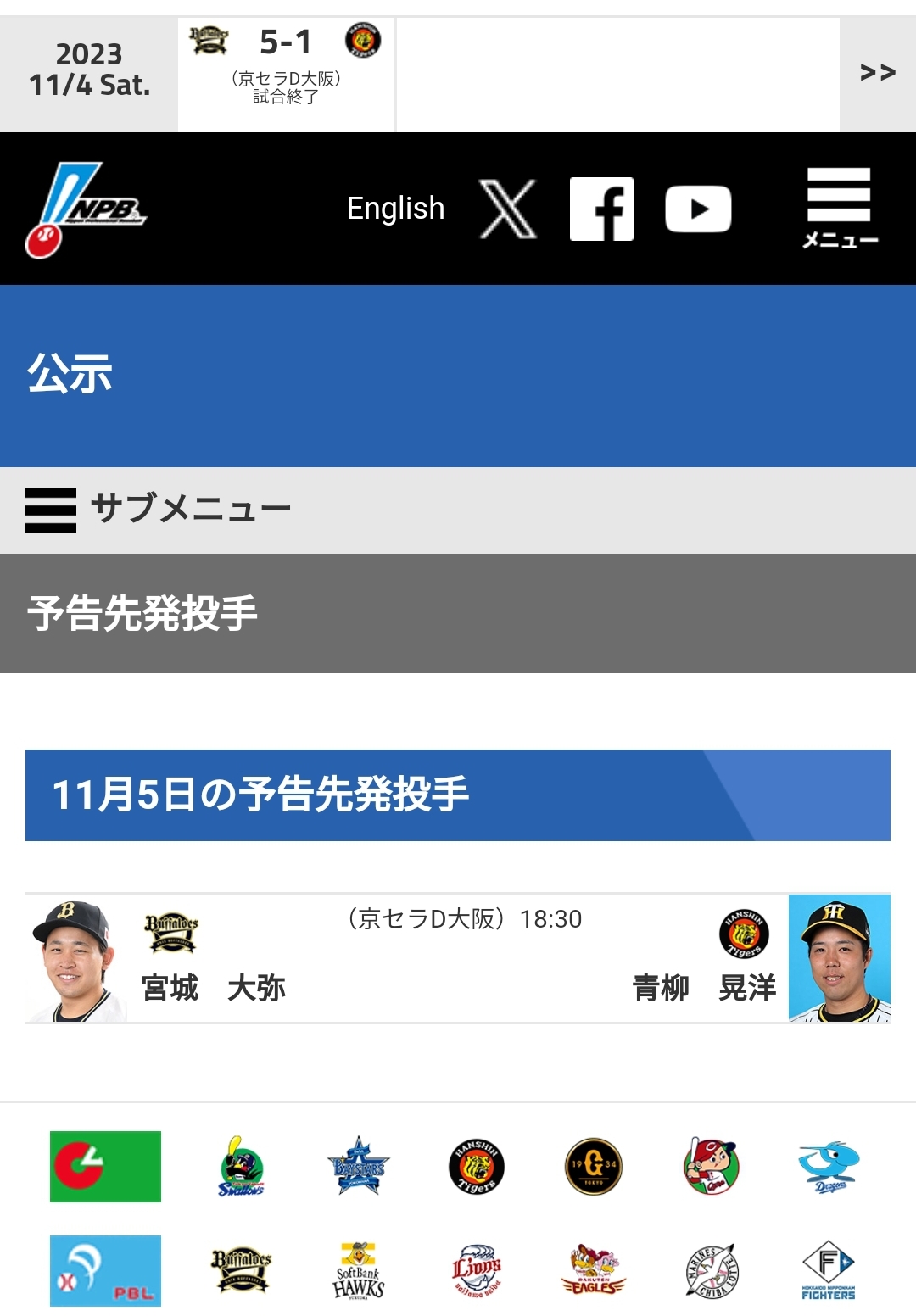Tap the Hanshin Tigers logo in team list

point(477,1166)
